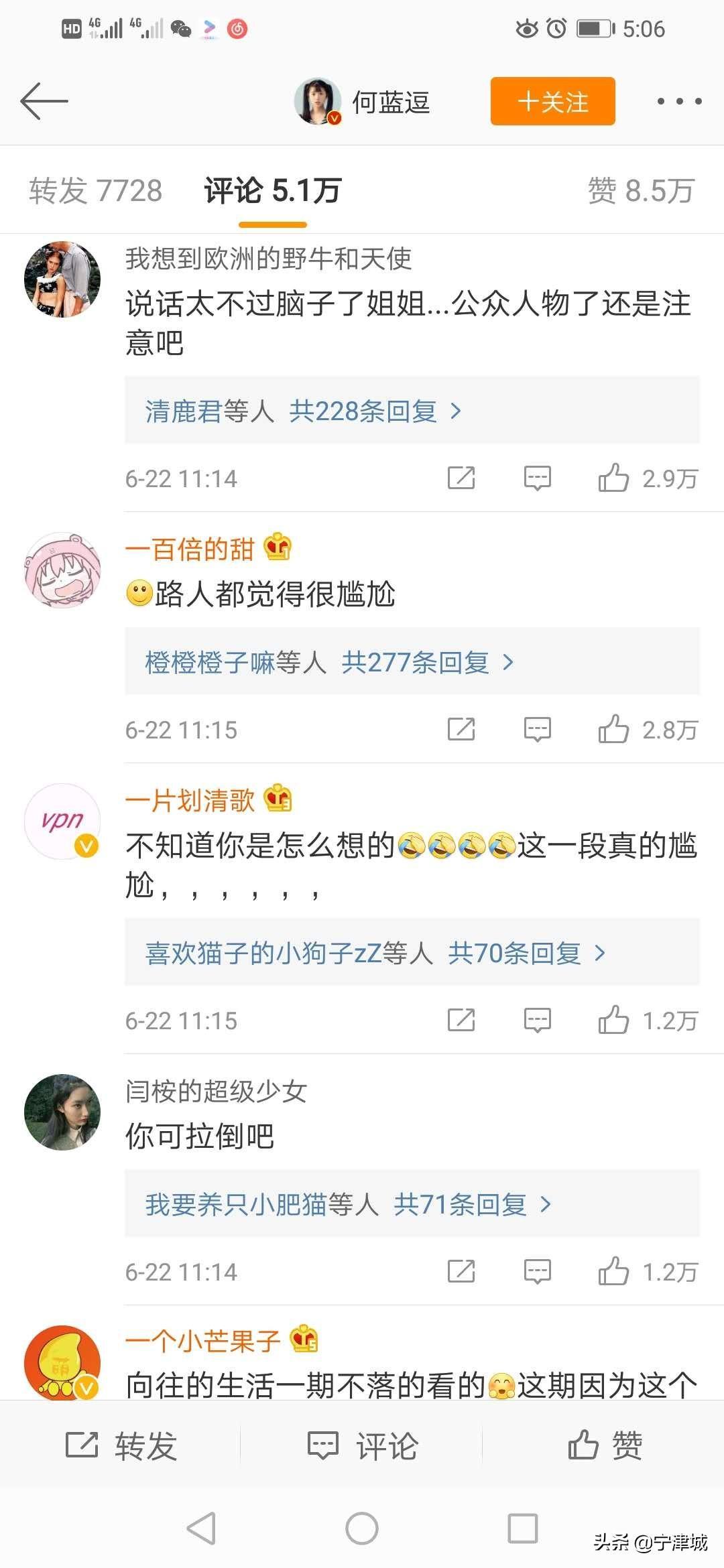This screenshot has height=1568, width=724.
Task: Repost 一片划清歌's comment
Action: (x=461, y=1021)
